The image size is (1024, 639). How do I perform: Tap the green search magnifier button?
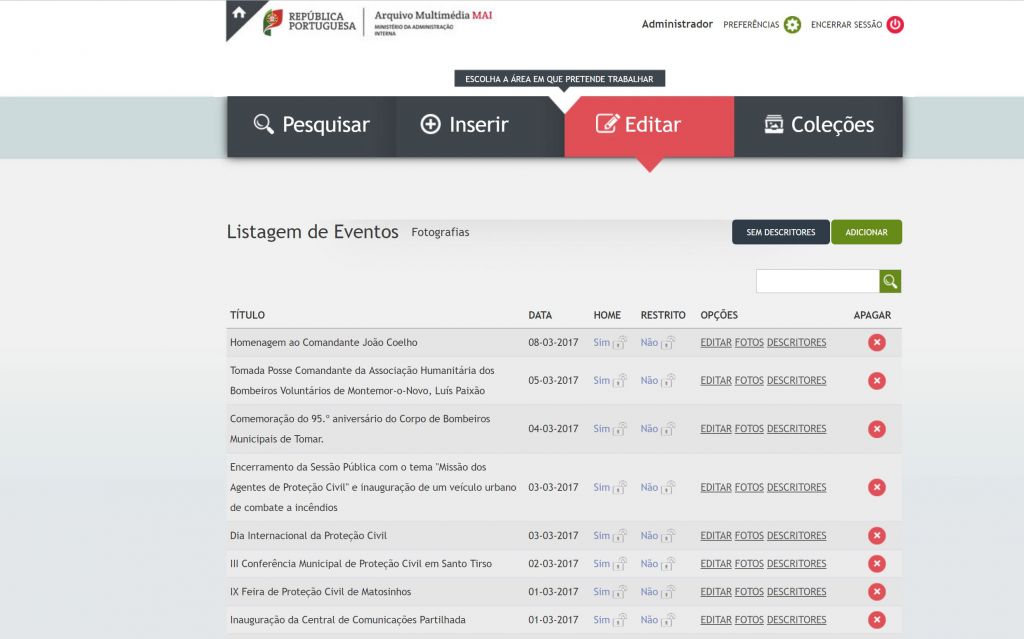pos(890,281)
